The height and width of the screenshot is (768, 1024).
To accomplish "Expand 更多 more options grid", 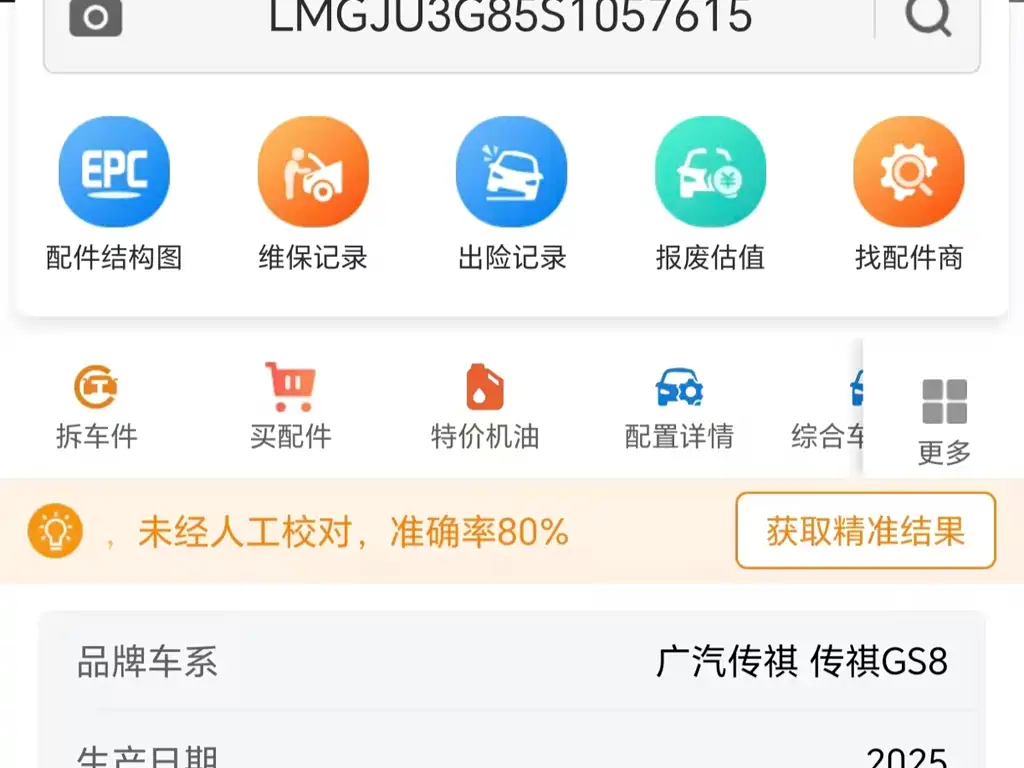I will click(x=944, y=420).
